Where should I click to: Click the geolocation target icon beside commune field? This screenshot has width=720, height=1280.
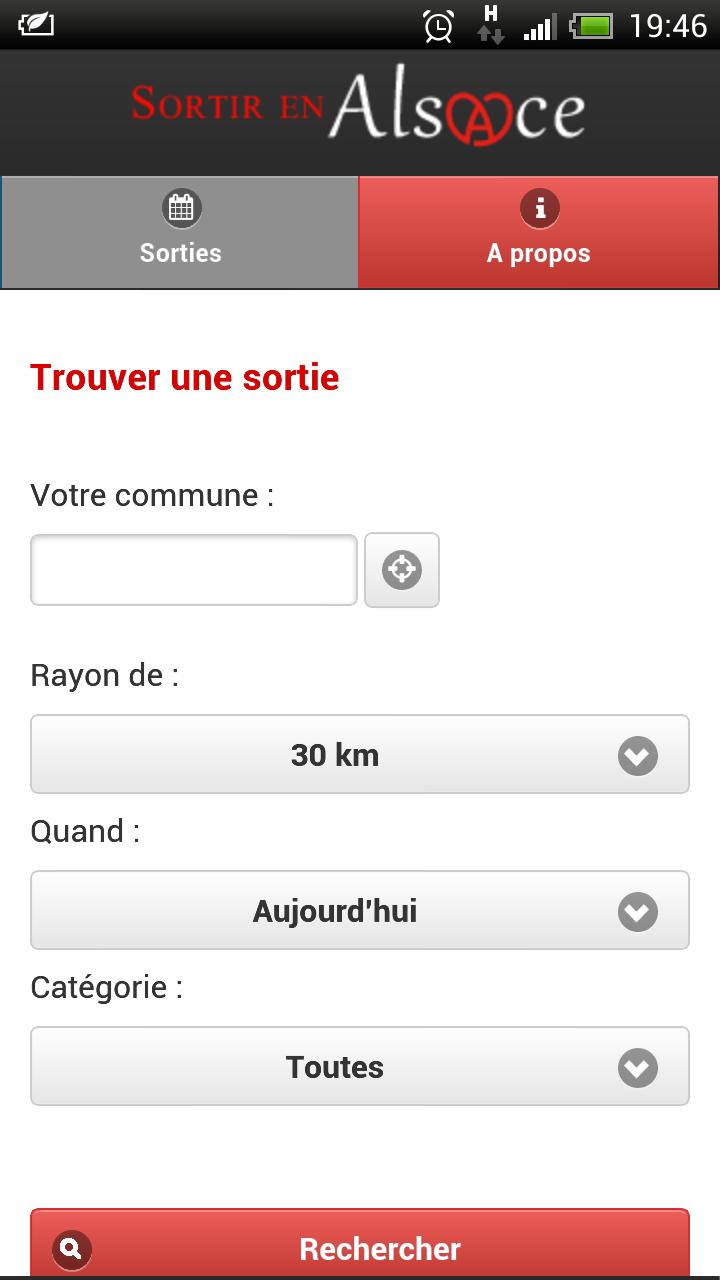[402, 569]
